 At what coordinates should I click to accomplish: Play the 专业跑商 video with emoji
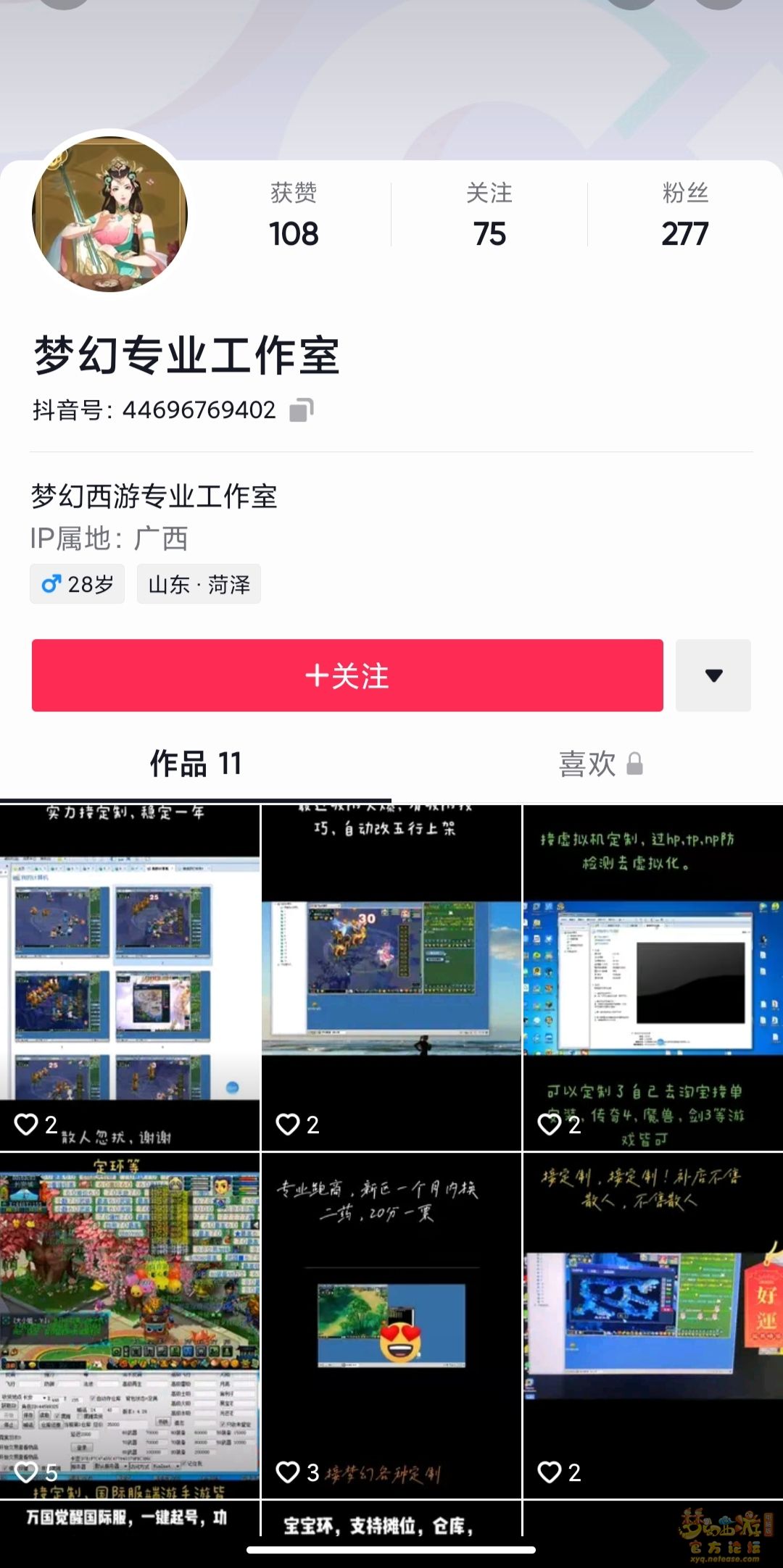pyautogui.click(x=391, y=1326)
